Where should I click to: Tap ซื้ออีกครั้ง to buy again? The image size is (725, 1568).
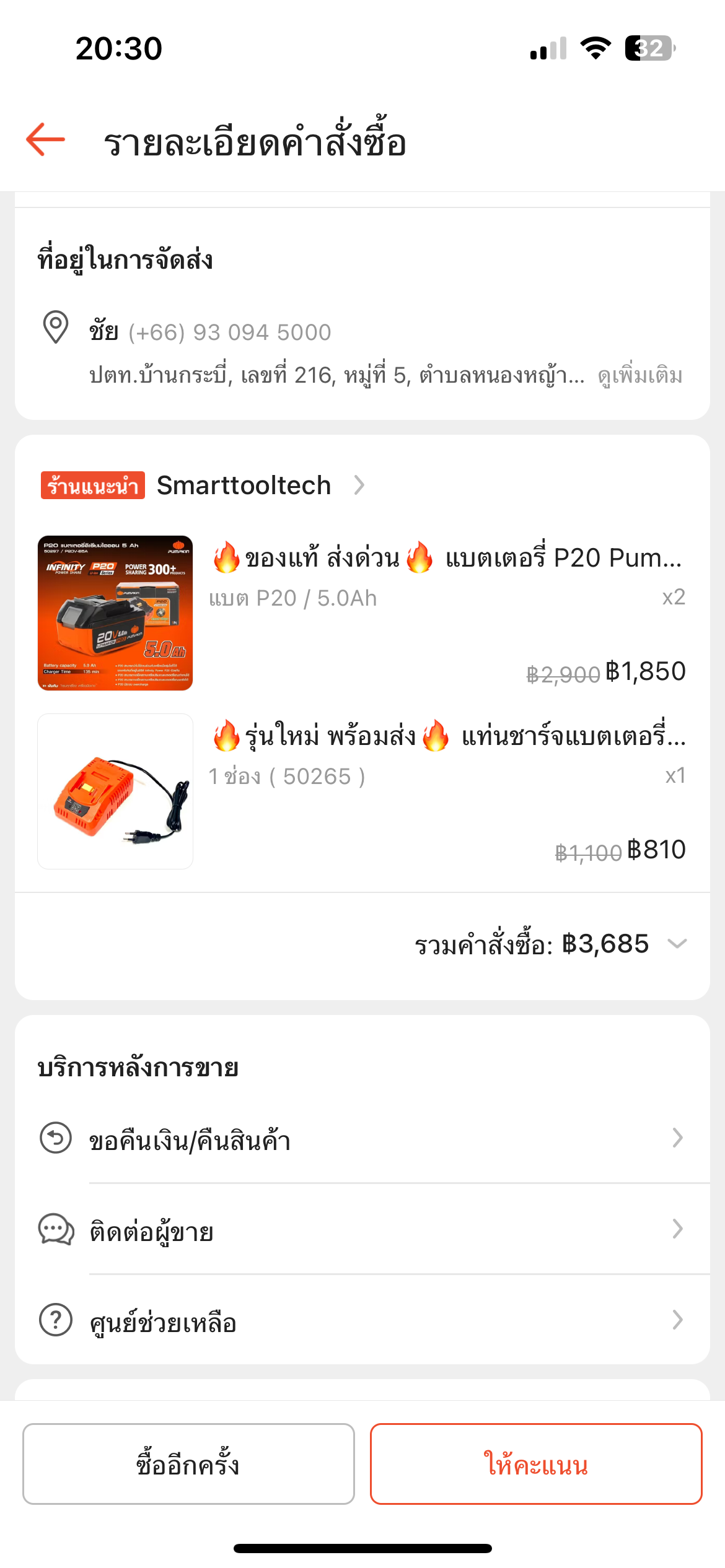[188, 1464]
